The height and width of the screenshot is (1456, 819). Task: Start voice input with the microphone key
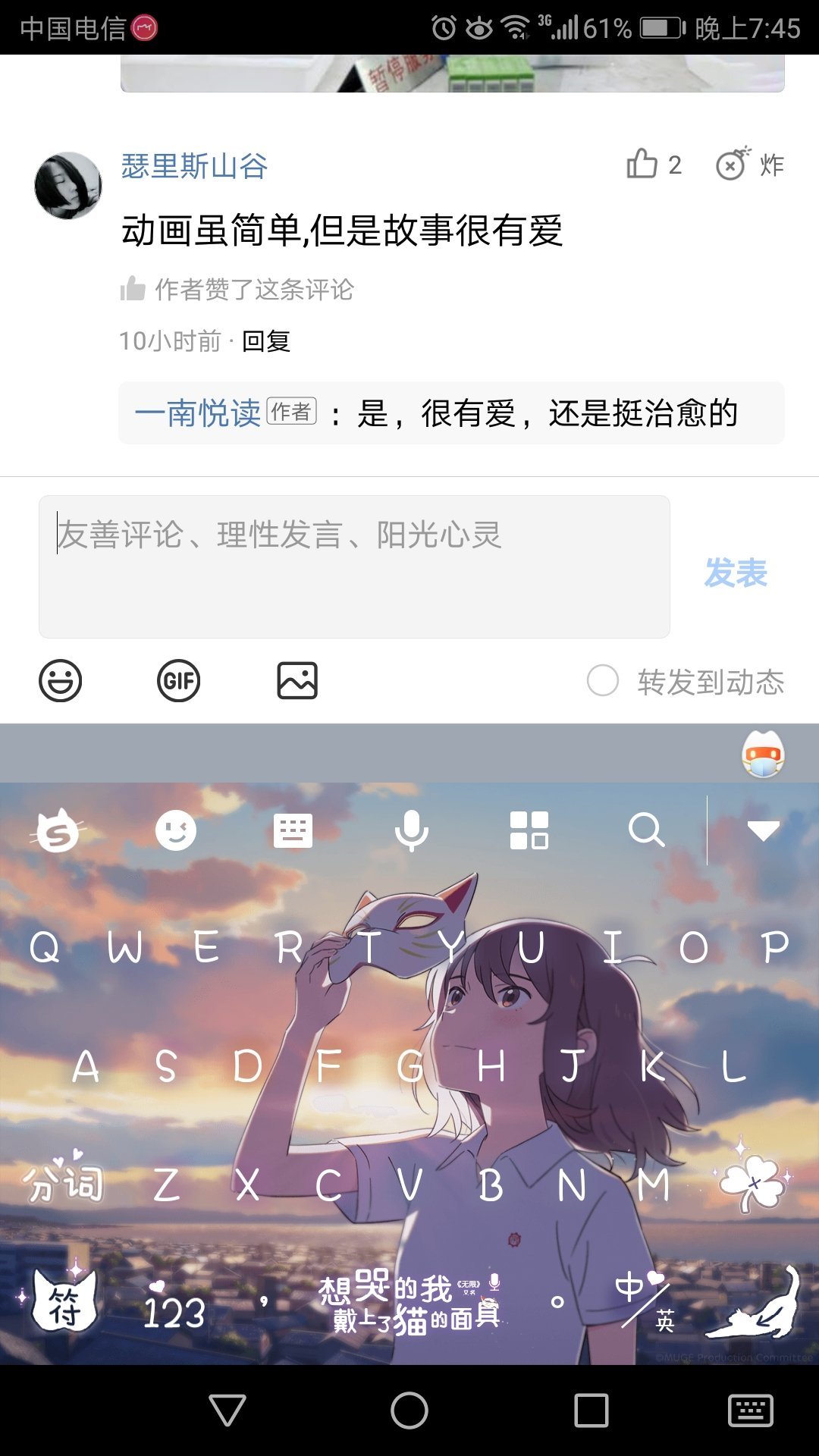coord(411,831)
